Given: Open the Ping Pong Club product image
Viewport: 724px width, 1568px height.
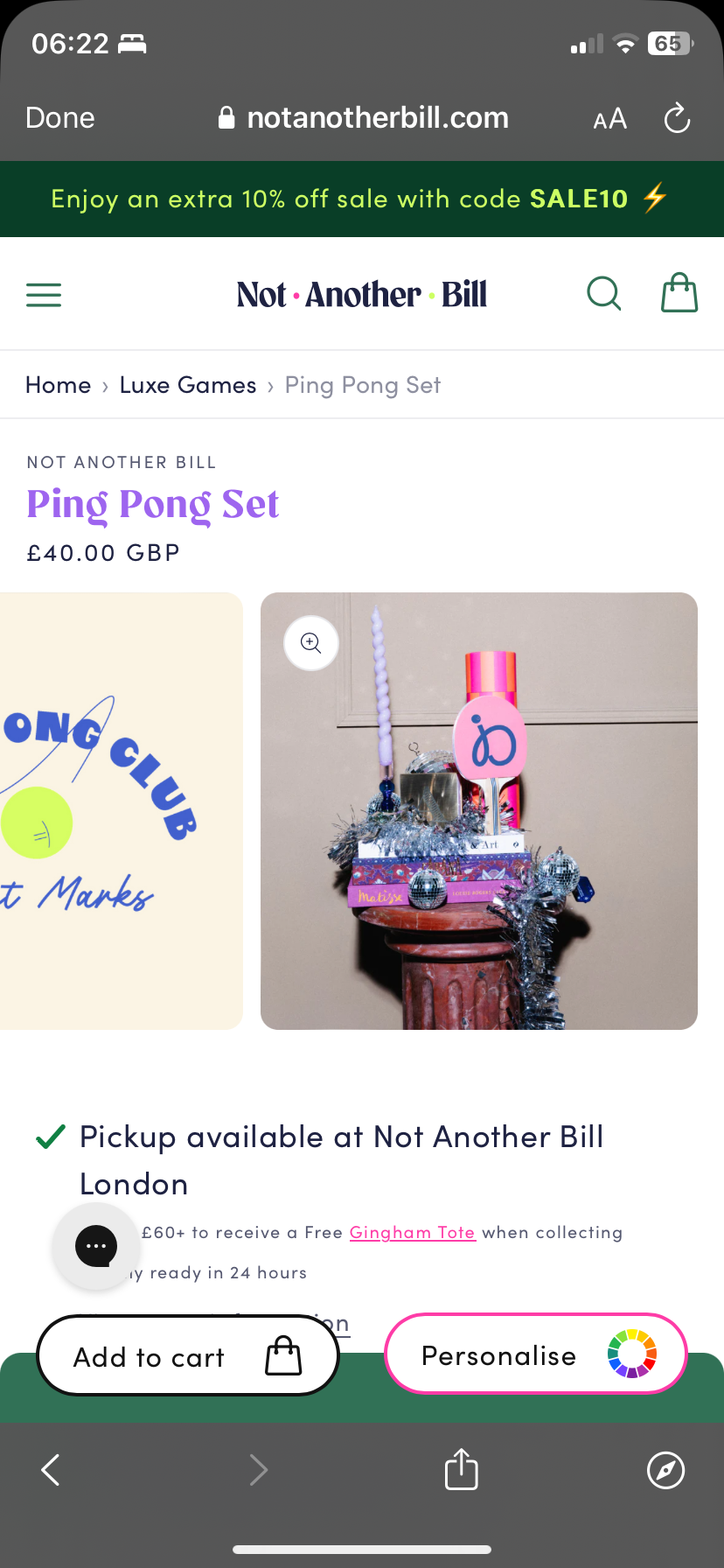Looking at the screenshot, I should click(x=121, y=810).
